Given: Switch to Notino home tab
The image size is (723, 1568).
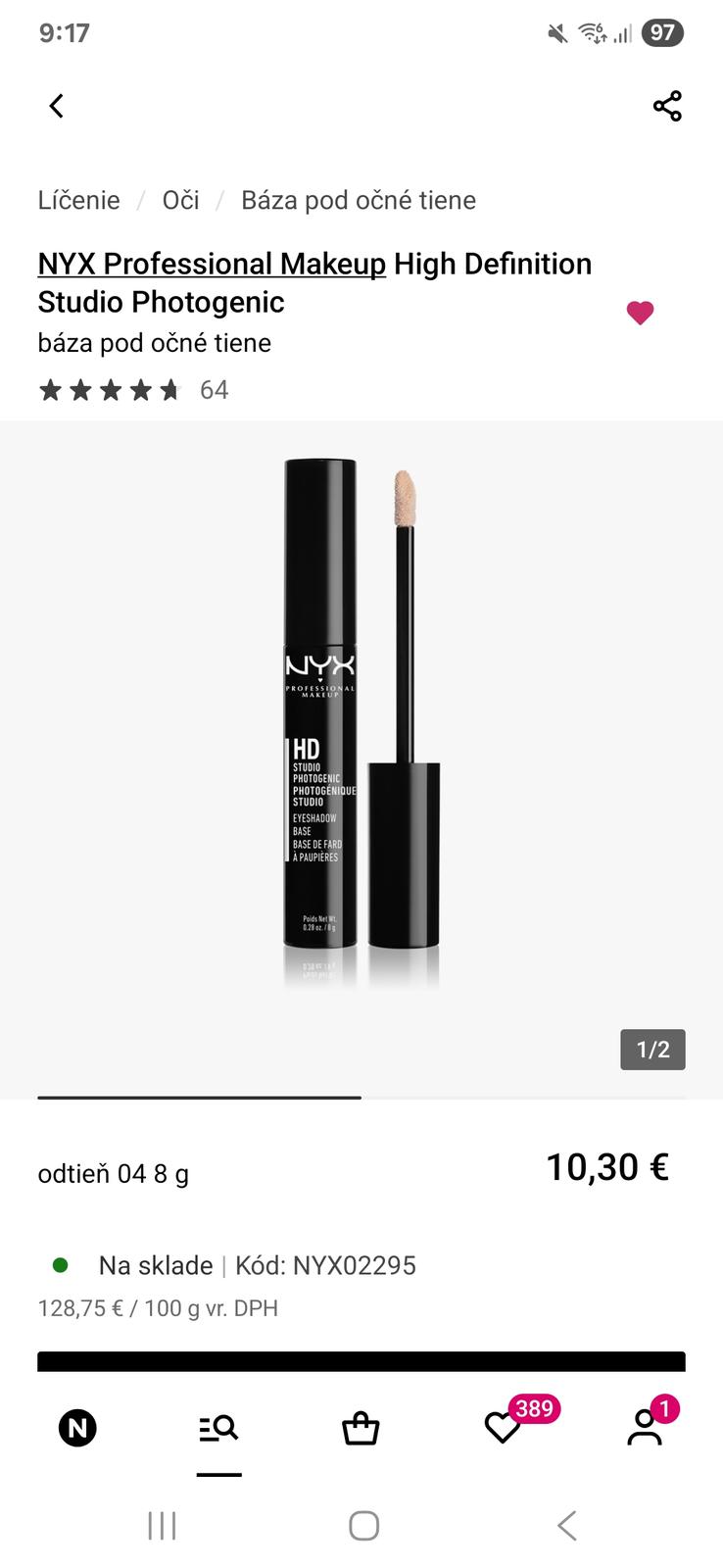Looking at the screenshot, I should point(77,1428).
